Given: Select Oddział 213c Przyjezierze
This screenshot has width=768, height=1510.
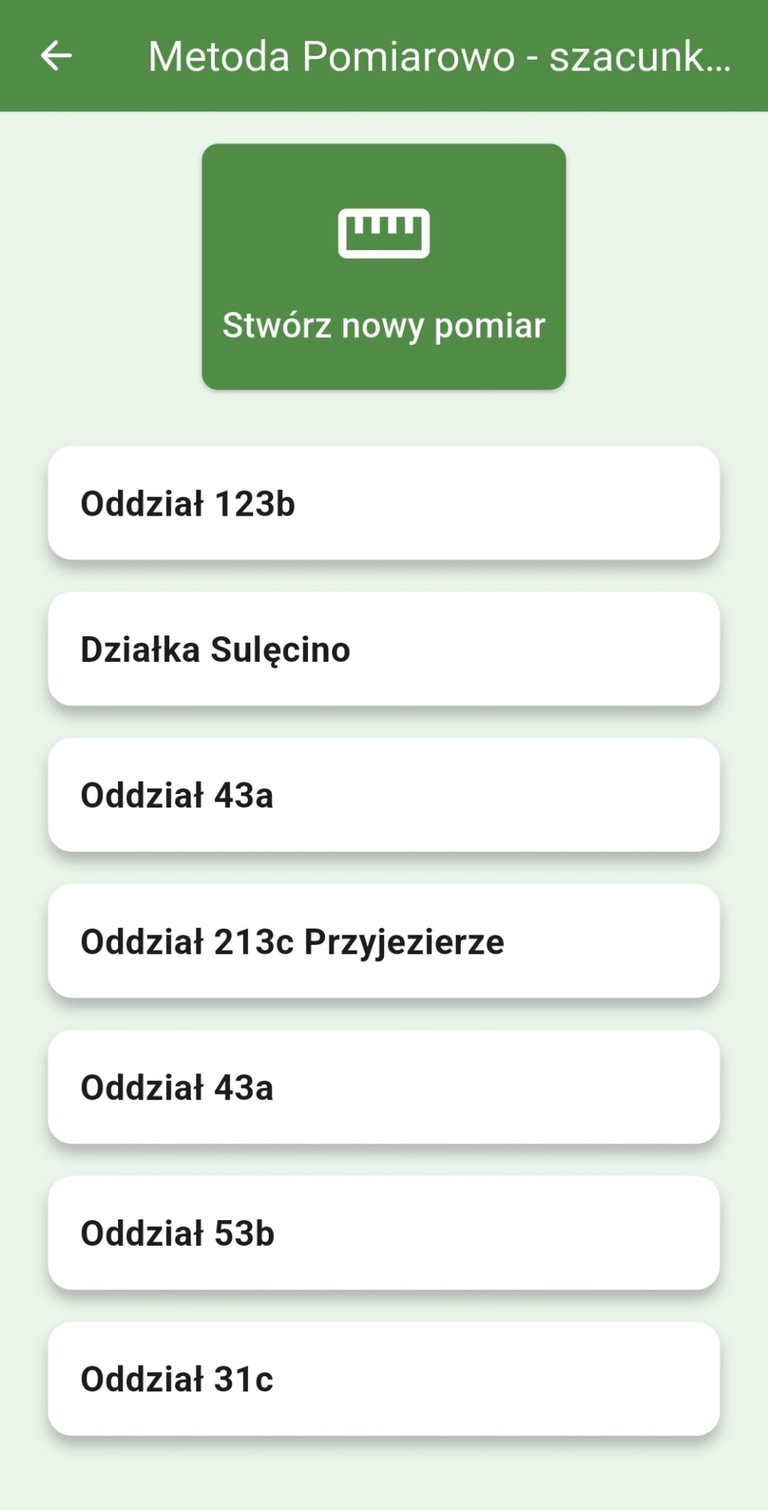Looking at the screenshot, I should point(384,941).
